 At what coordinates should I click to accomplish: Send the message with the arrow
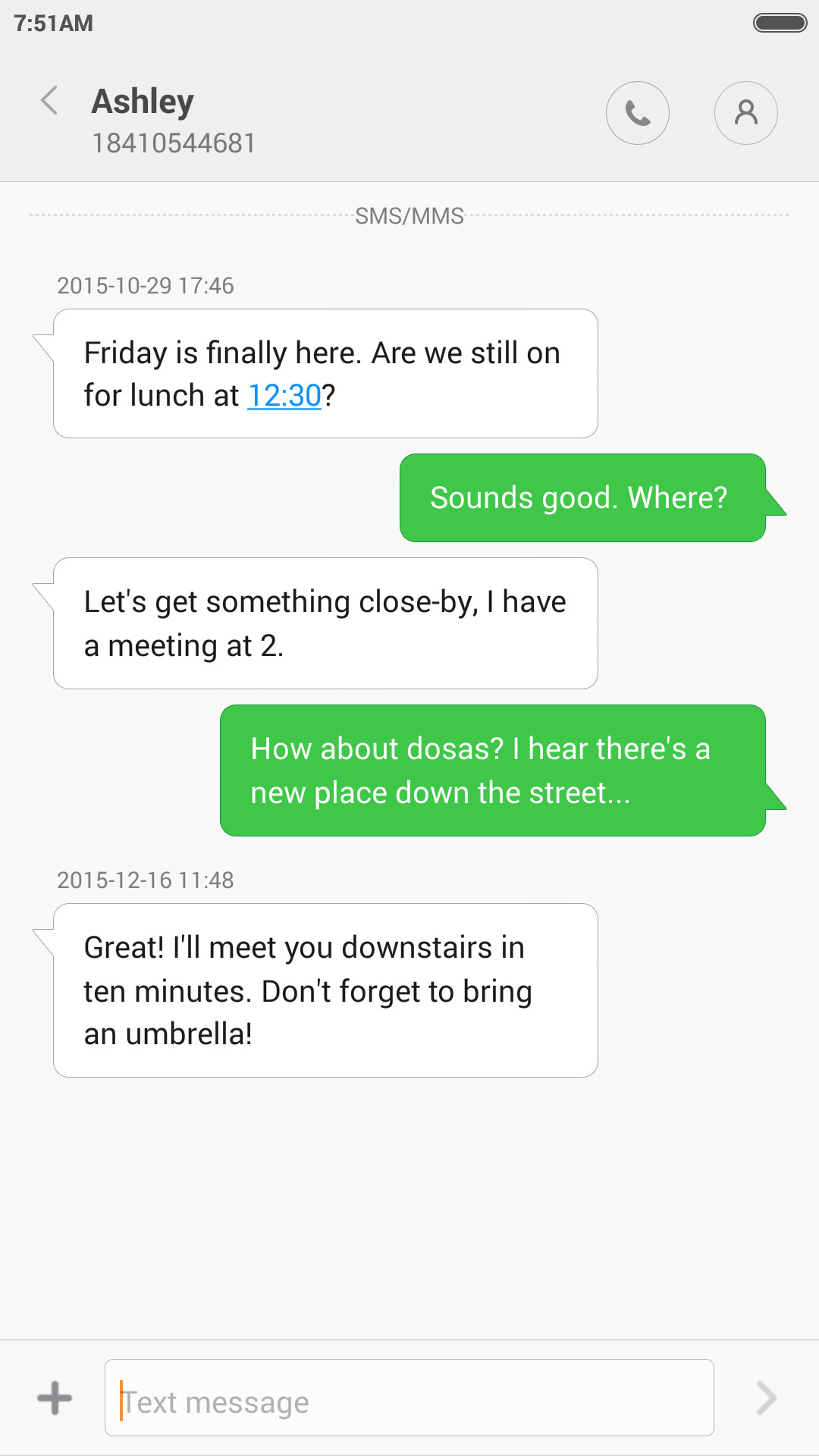pos(767,1398)
